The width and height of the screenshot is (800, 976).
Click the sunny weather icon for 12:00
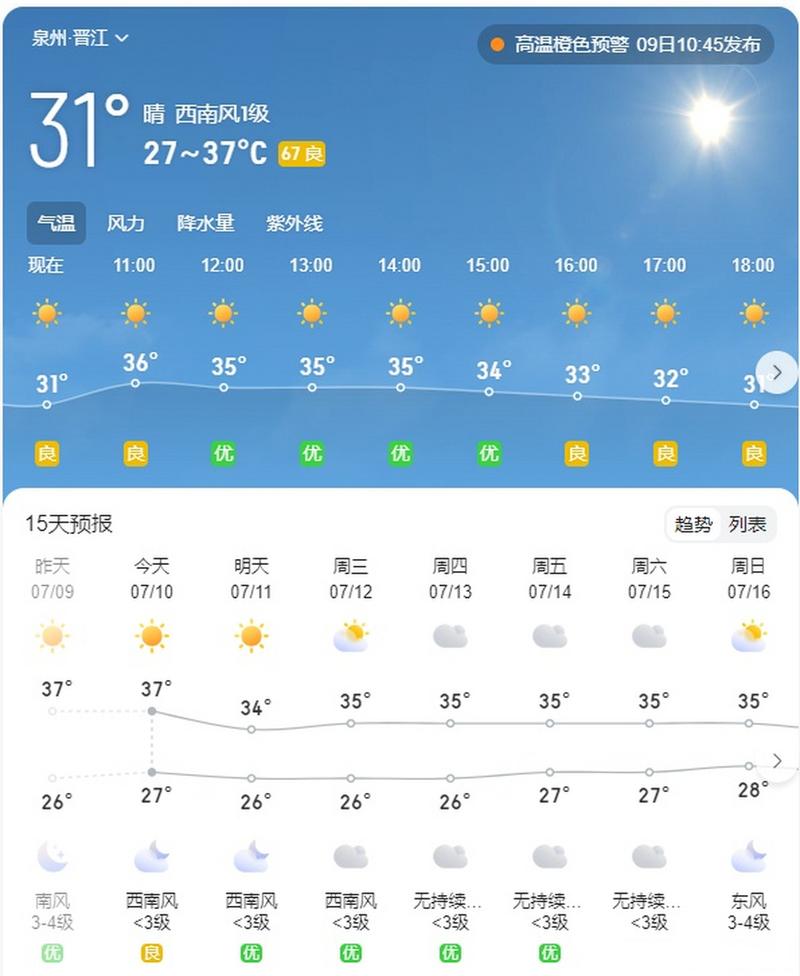point(223,313)
